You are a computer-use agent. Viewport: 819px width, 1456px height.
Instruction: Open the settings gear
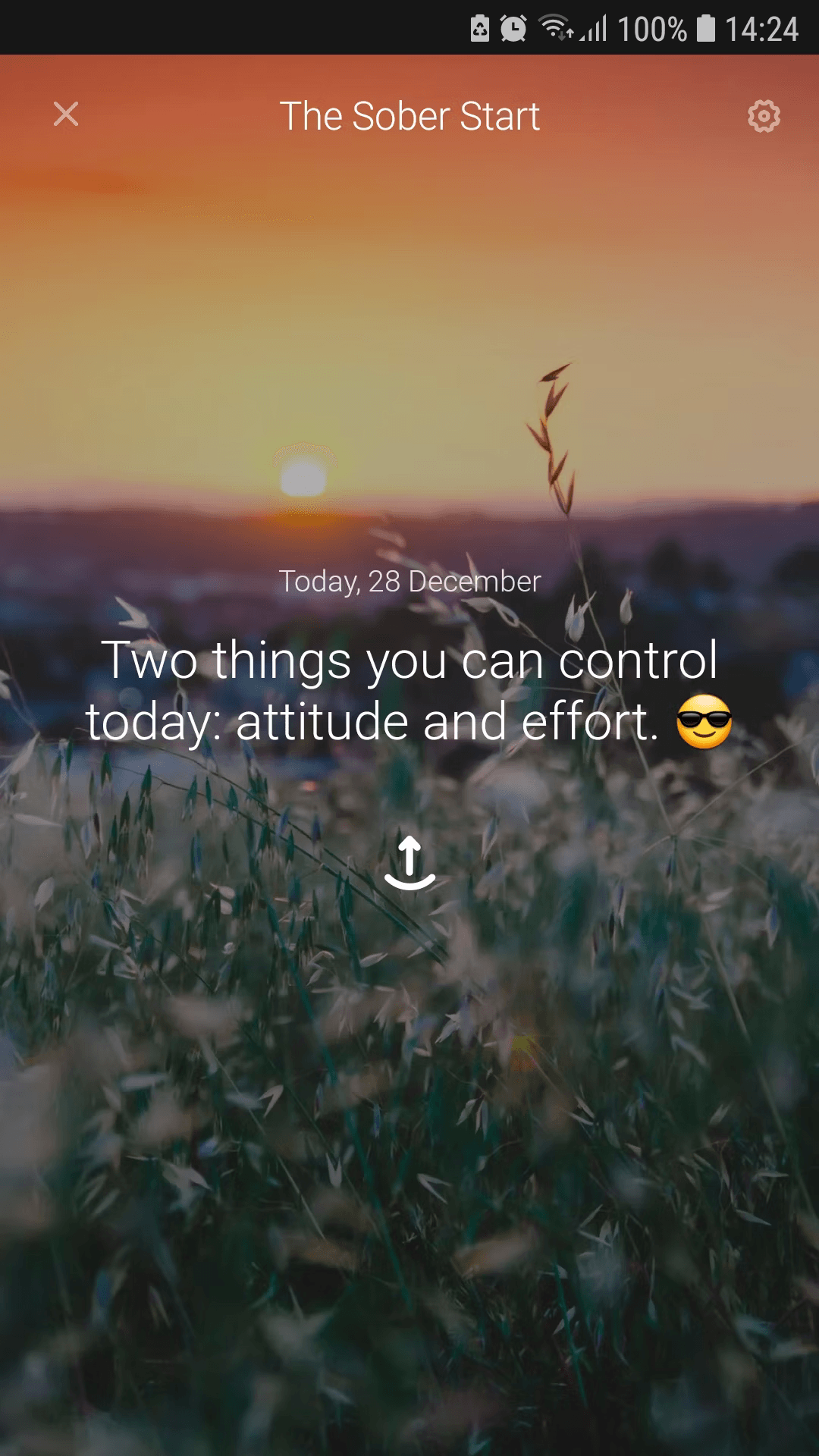pos(764,116)
